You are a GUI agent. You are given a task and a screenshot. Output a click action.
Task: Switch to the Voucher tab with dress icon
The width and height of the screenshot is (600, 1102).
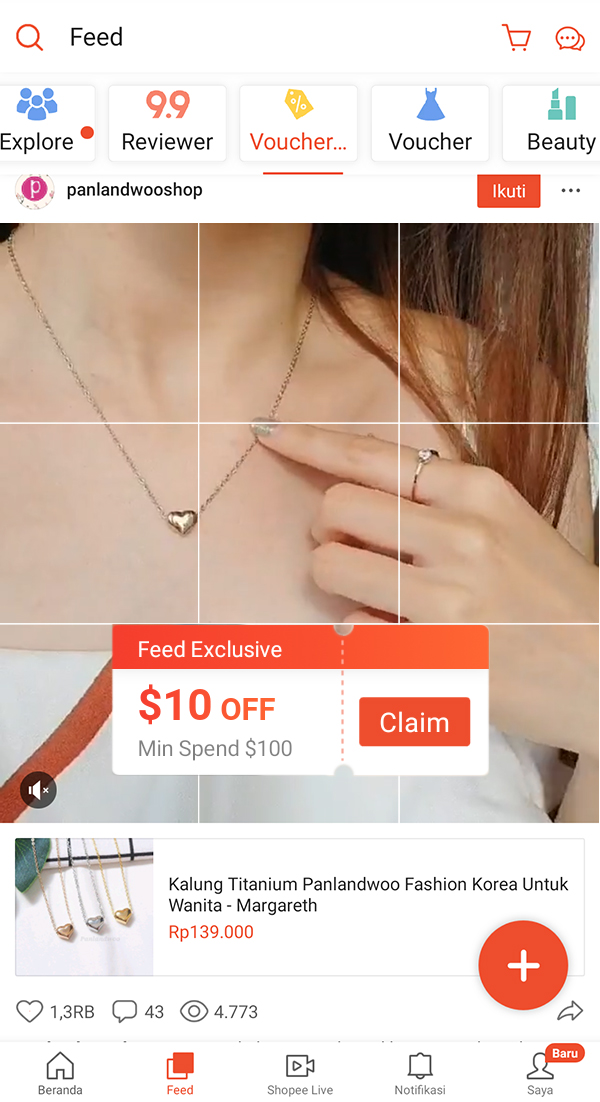pos(430,123)
